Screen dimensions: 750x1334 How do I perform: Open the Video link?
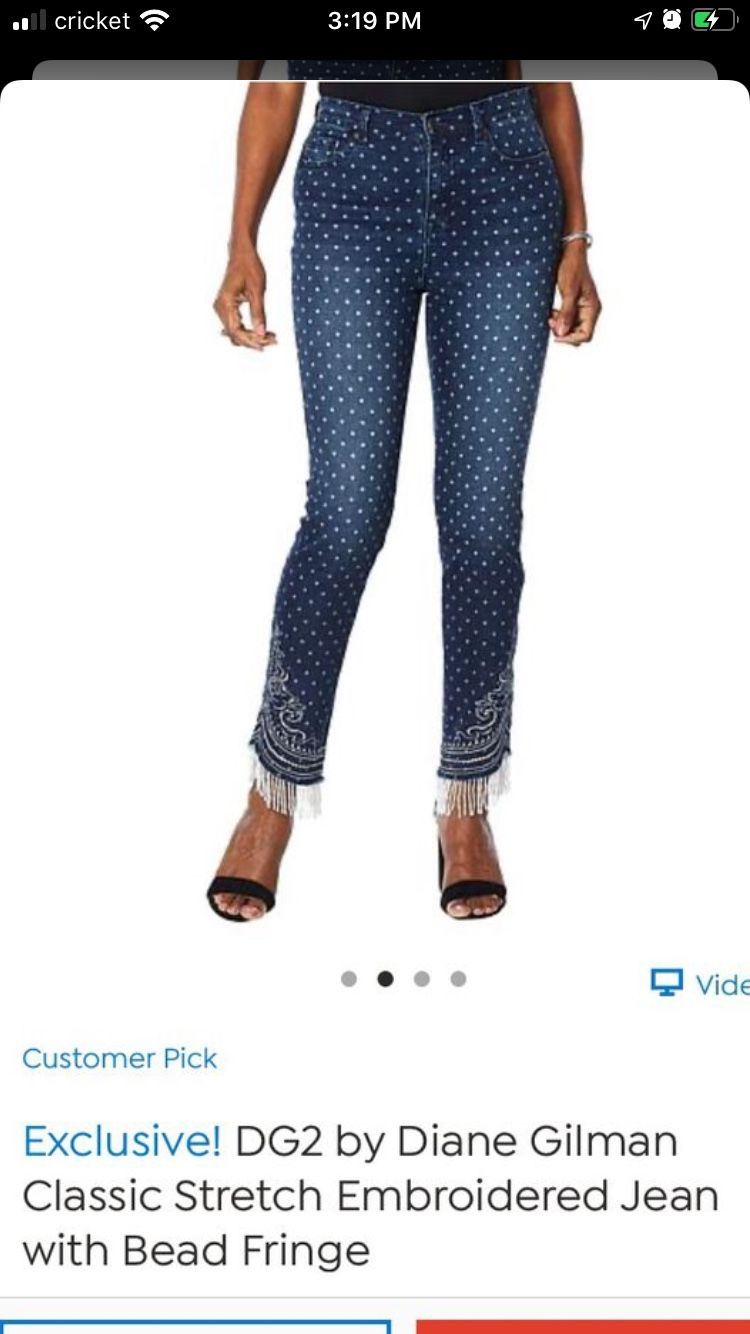coord(700,983)
